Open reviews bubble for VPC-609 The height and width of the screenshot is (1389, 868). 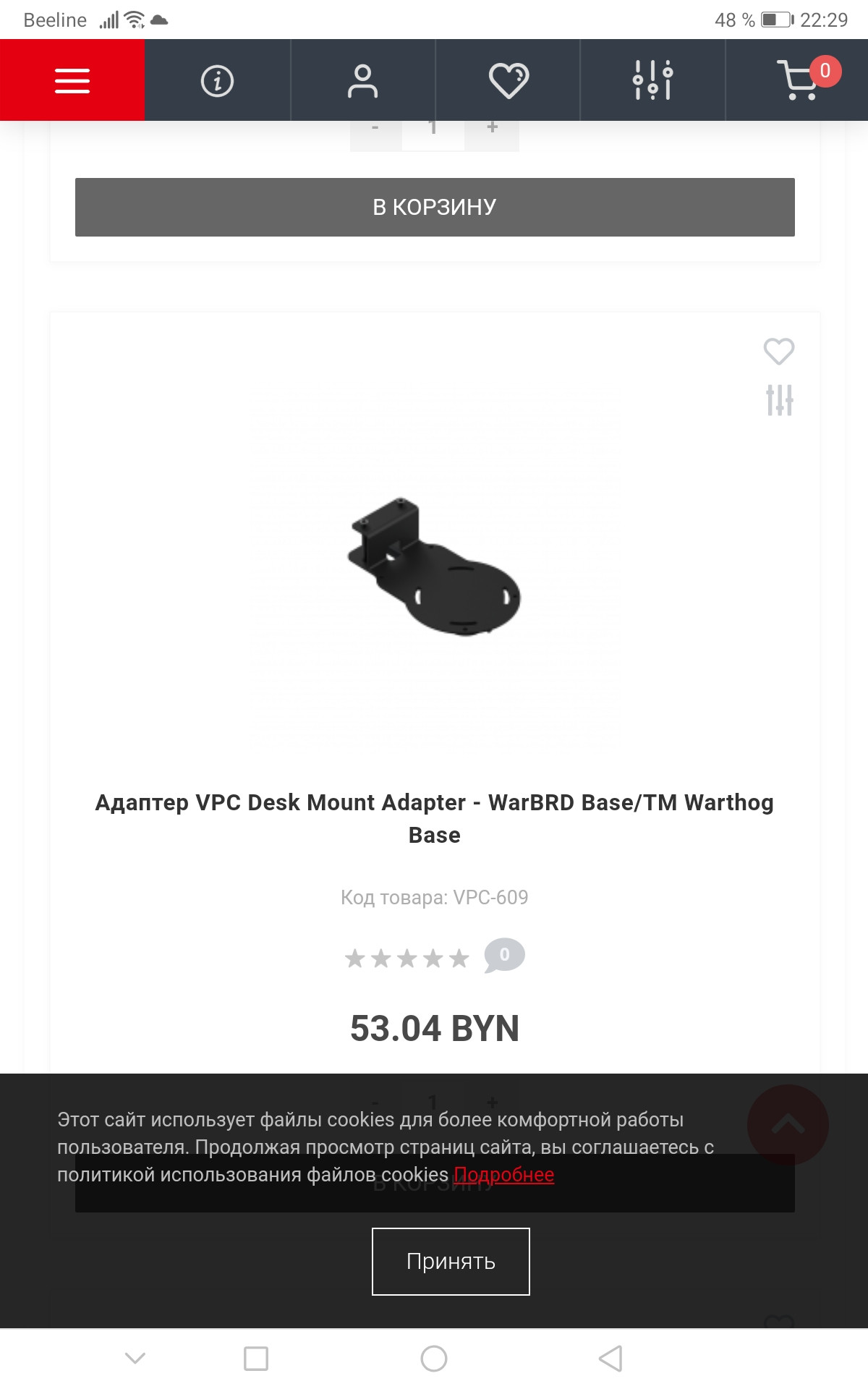point(504,956)
